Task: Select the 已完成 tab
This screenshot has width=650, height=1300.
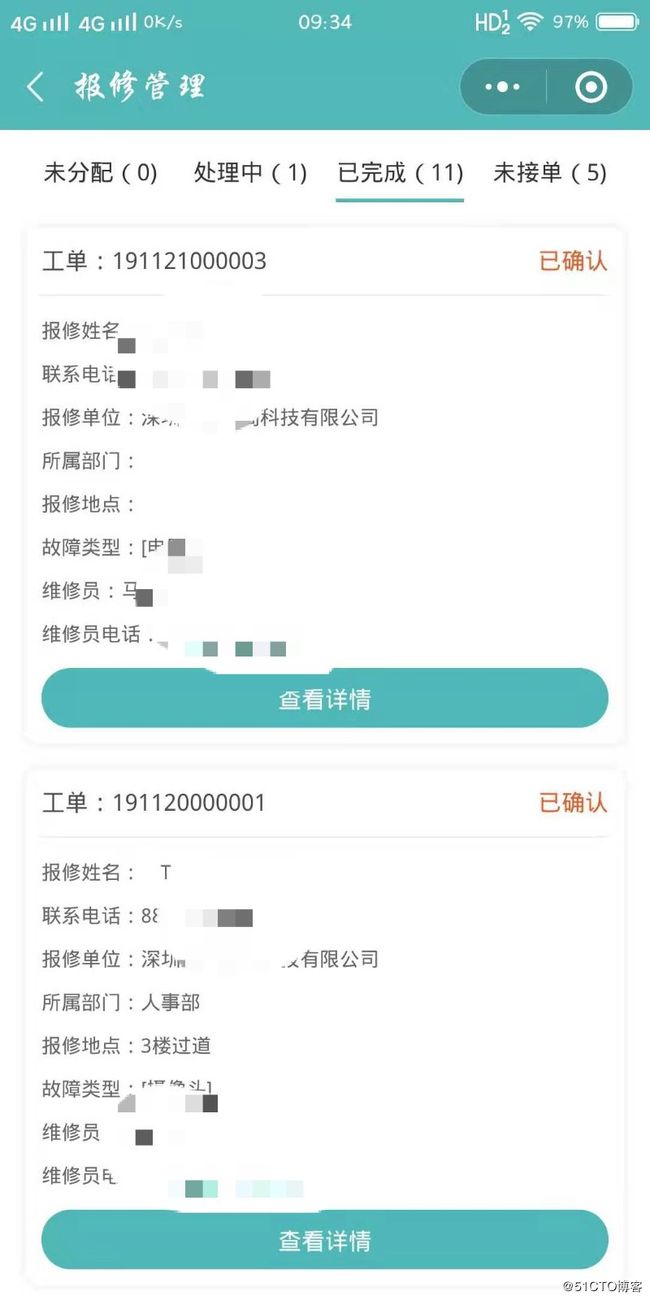Action: point(400,173)
